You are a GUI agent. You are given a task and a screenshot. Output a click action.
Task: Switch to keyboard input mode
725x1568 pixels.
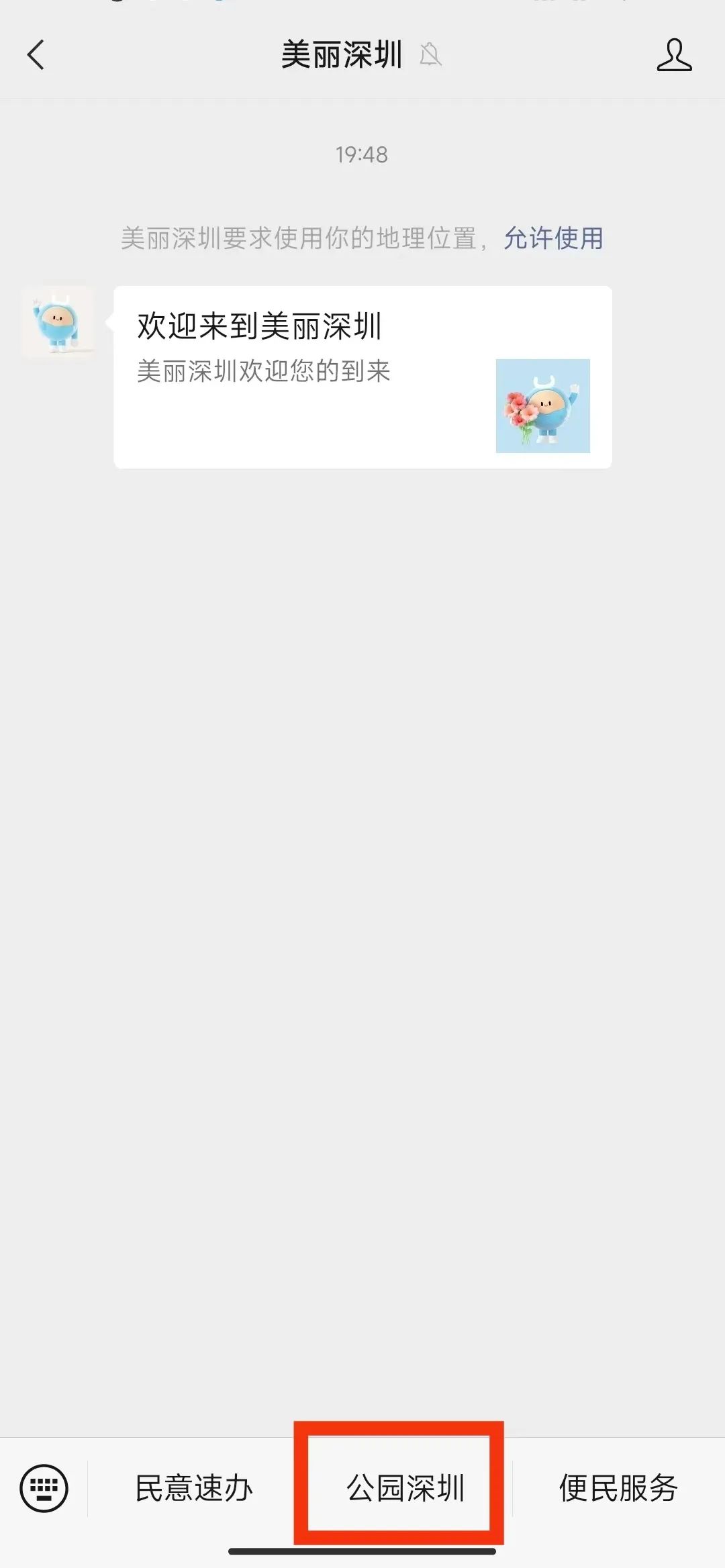click(x=44, y=1488)
